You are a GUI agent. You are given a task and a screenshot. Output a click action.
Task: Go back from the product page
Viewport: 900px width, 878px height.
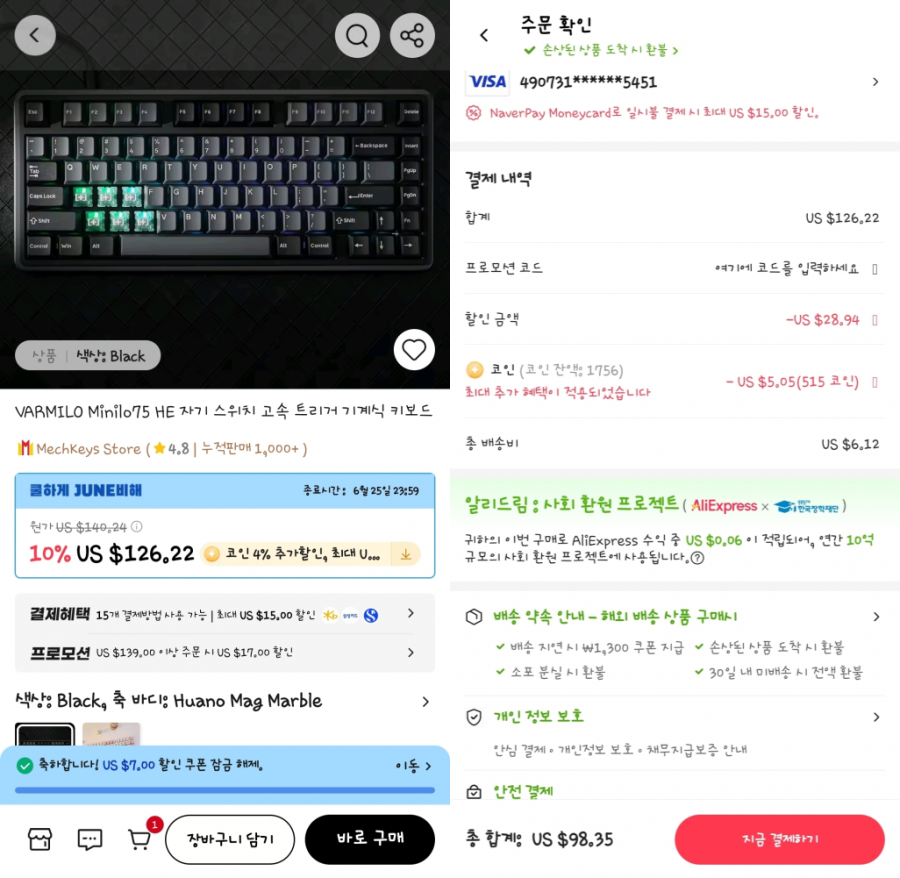35,35
